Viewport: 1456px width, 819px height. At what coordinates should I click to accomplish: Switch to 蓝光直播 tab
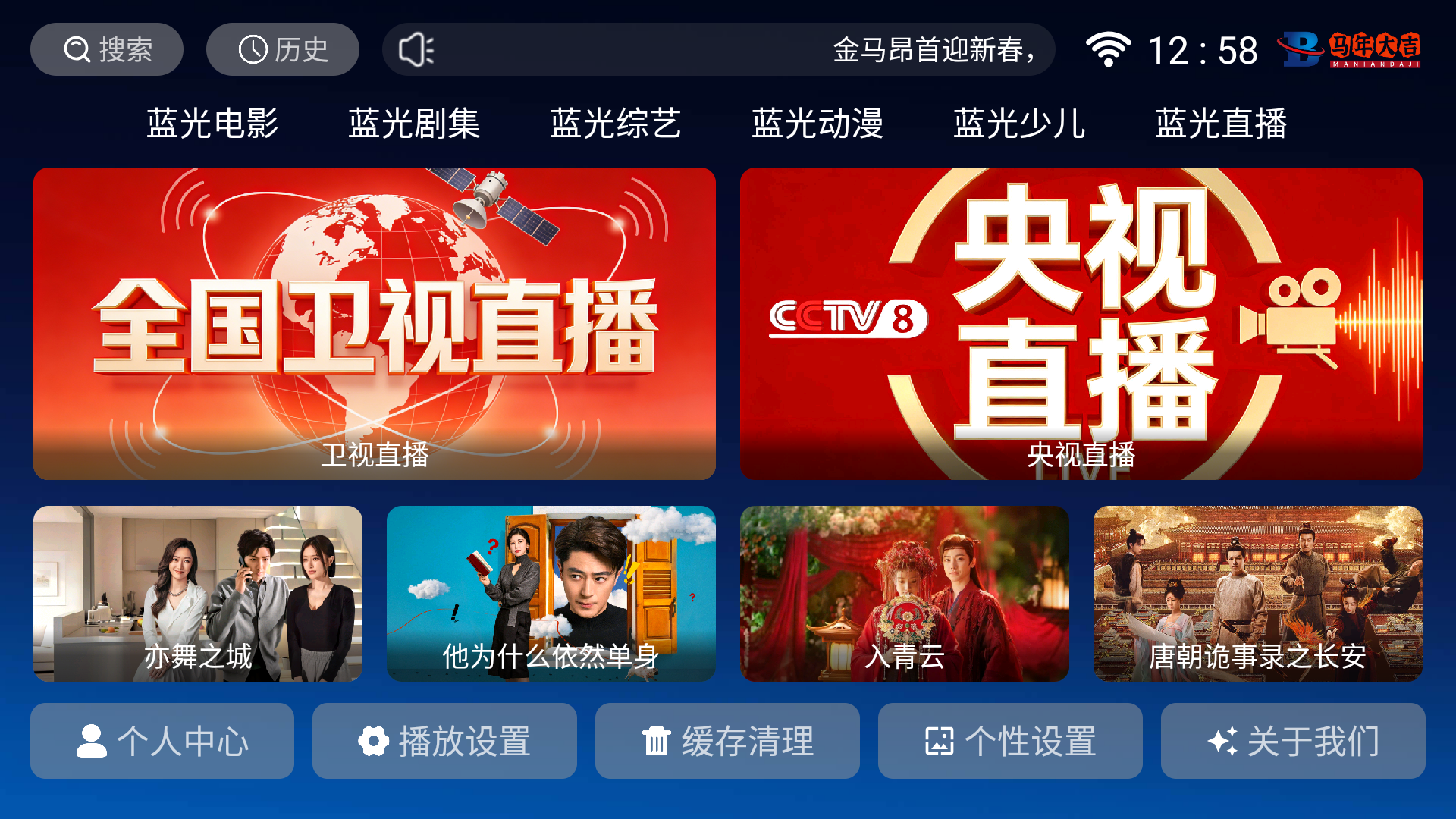pos(1221,124)
